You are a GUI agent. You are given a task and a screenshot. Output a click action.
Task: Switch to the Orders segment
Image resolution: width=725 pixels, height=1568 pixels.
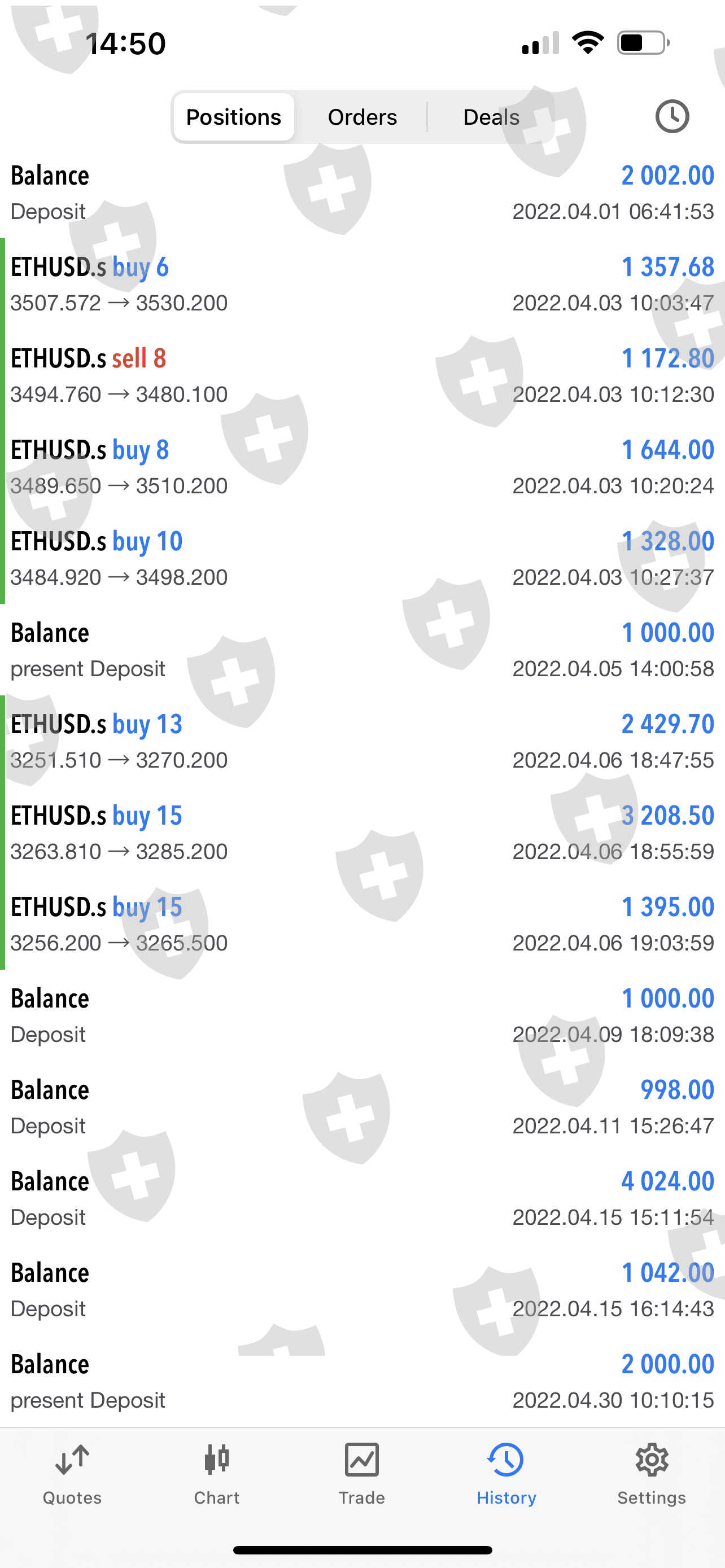tap(362, 117)
